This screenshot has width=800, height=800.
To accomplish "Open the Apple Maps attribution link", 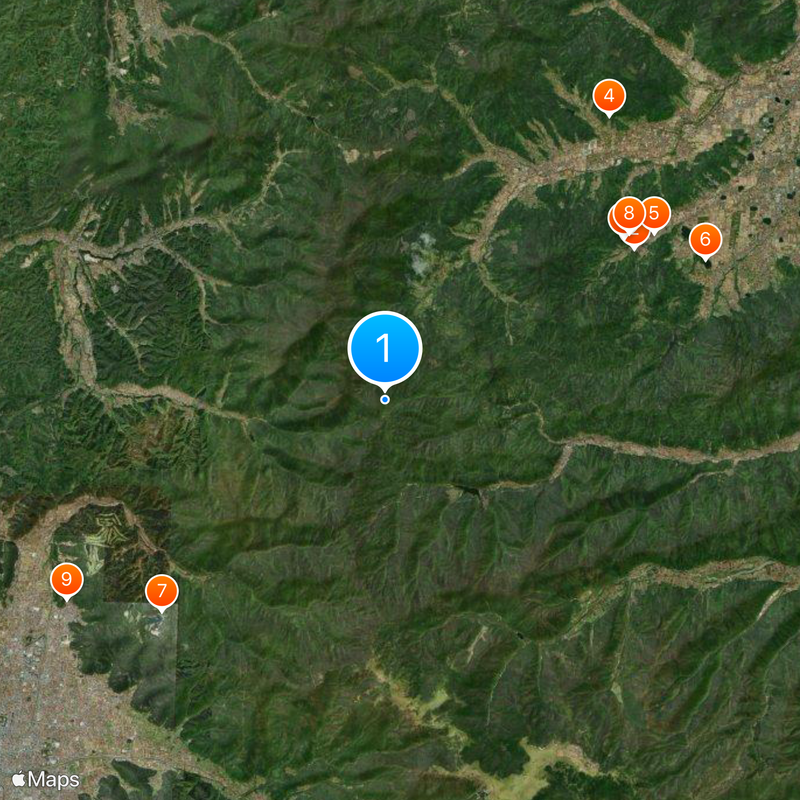I will point(46,778).
